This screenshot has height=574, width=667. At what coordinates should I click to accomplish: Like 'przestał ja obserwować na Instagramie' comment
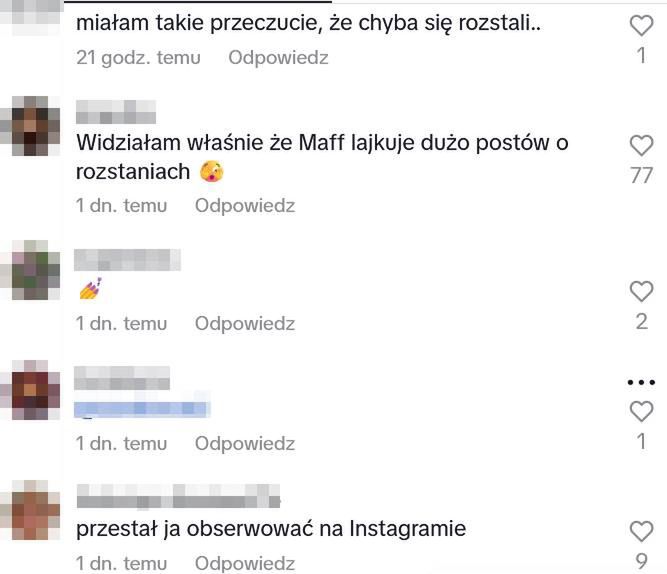click(x=641, y=531)
